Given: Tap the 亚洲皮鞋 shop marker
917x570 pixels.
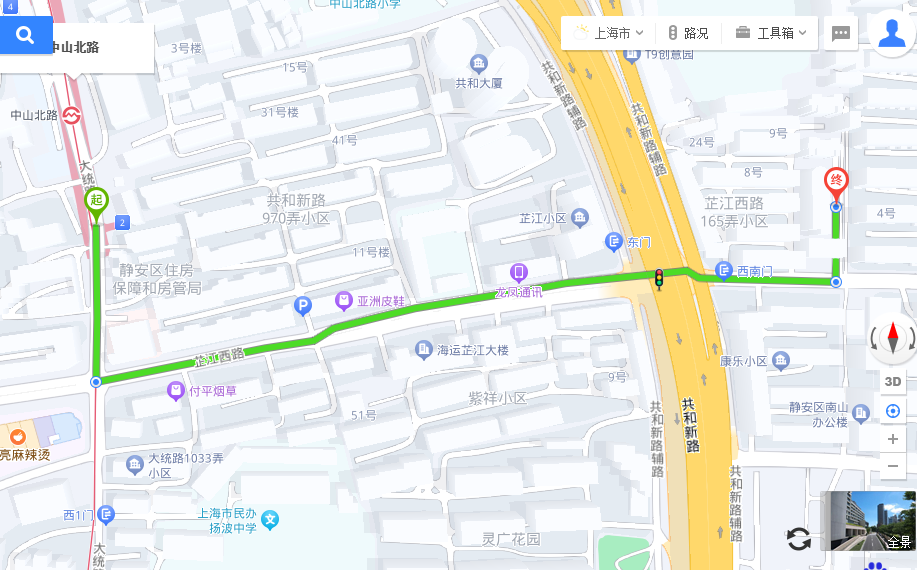Looking at the screenshot, I should pos(343,300).
